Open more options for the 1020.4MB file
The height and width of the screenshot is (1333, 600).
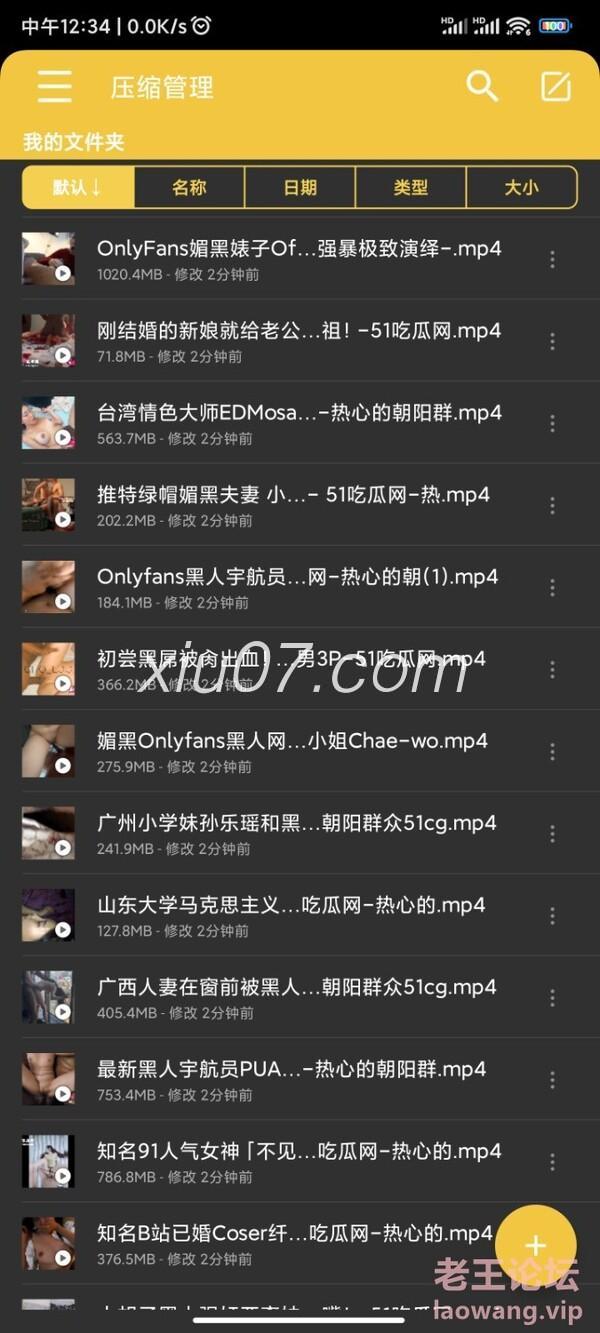point(552,259)
